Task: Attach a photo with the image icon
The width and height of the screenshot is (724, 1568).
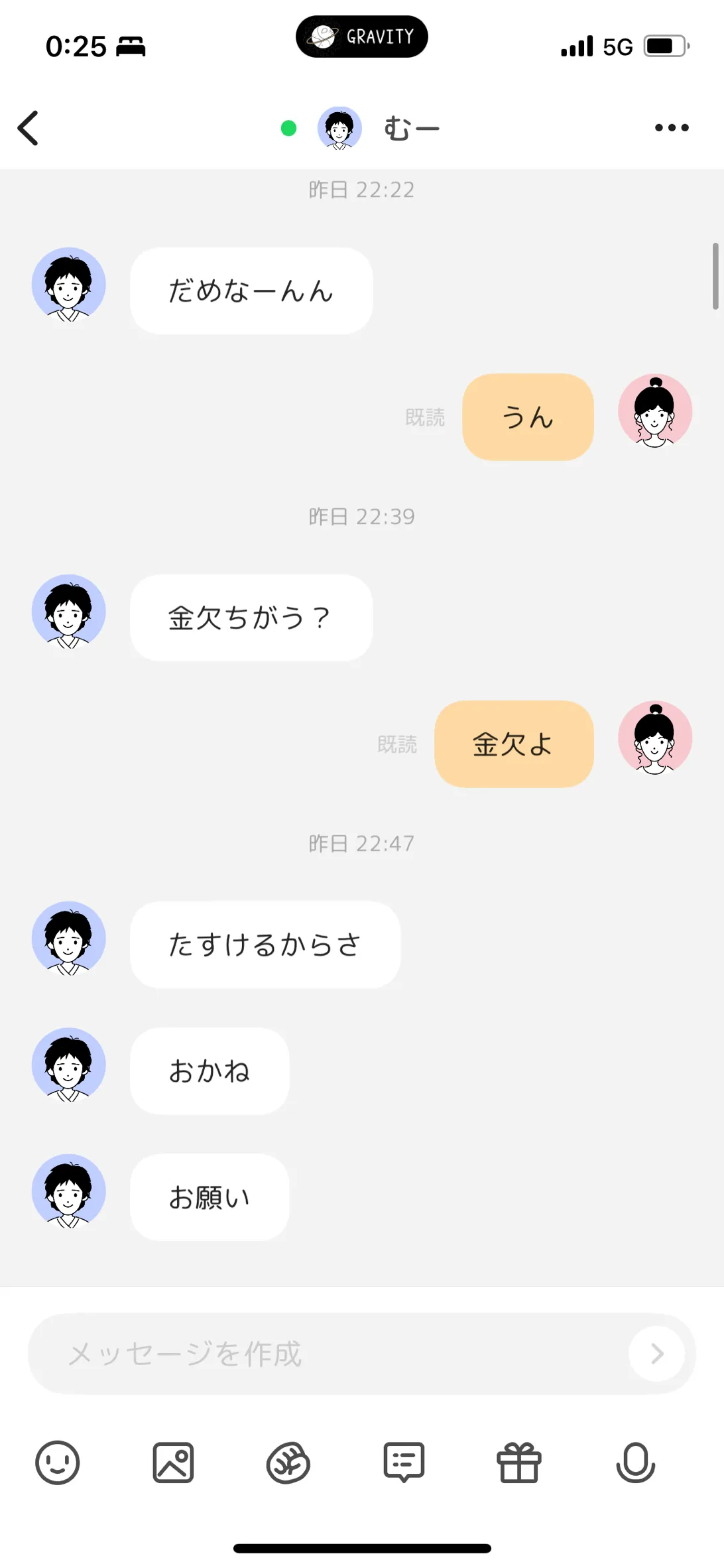Action: click(x=173, y=1463)
